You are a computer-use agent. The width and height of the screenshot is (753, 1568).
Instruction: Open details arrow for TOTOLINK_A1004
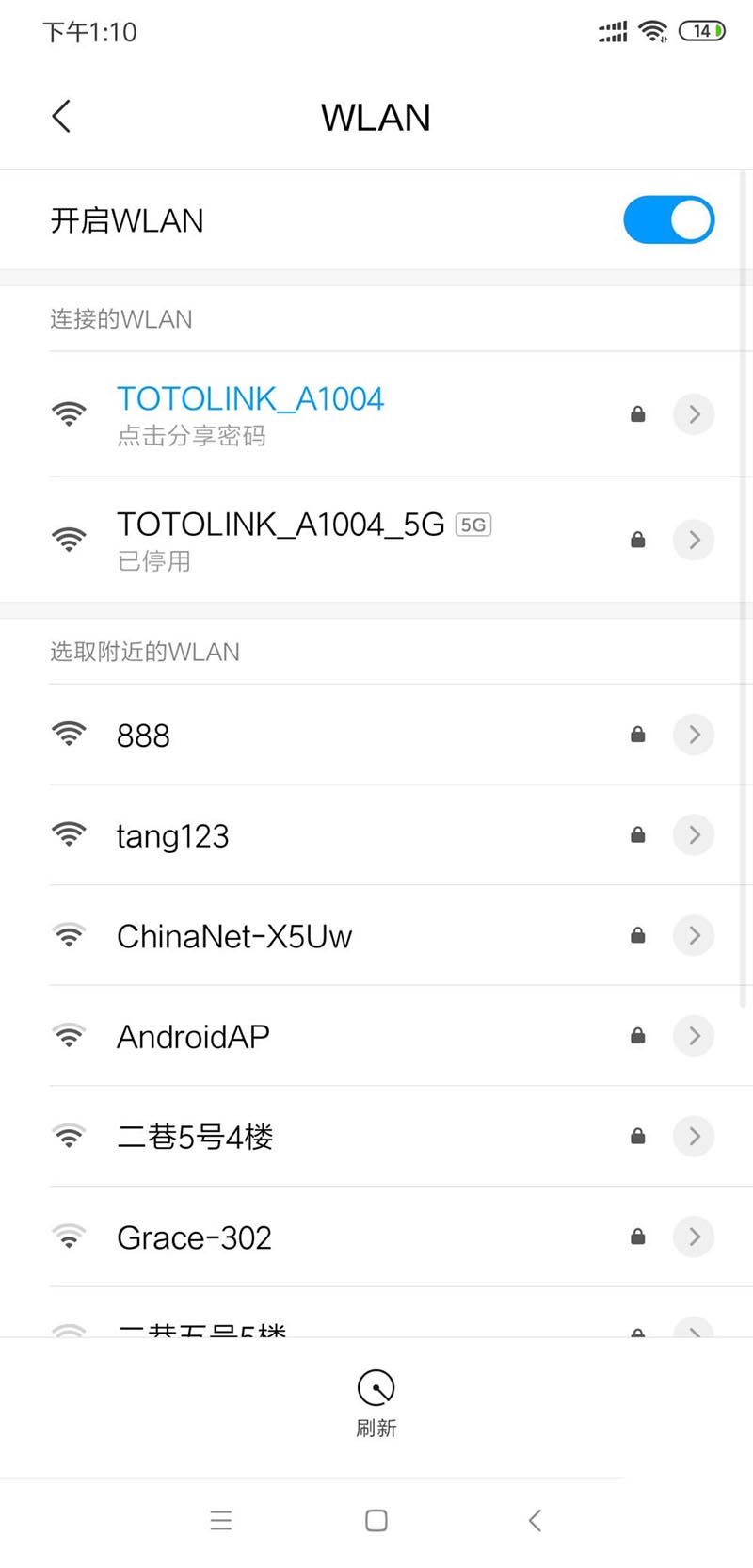694,414
